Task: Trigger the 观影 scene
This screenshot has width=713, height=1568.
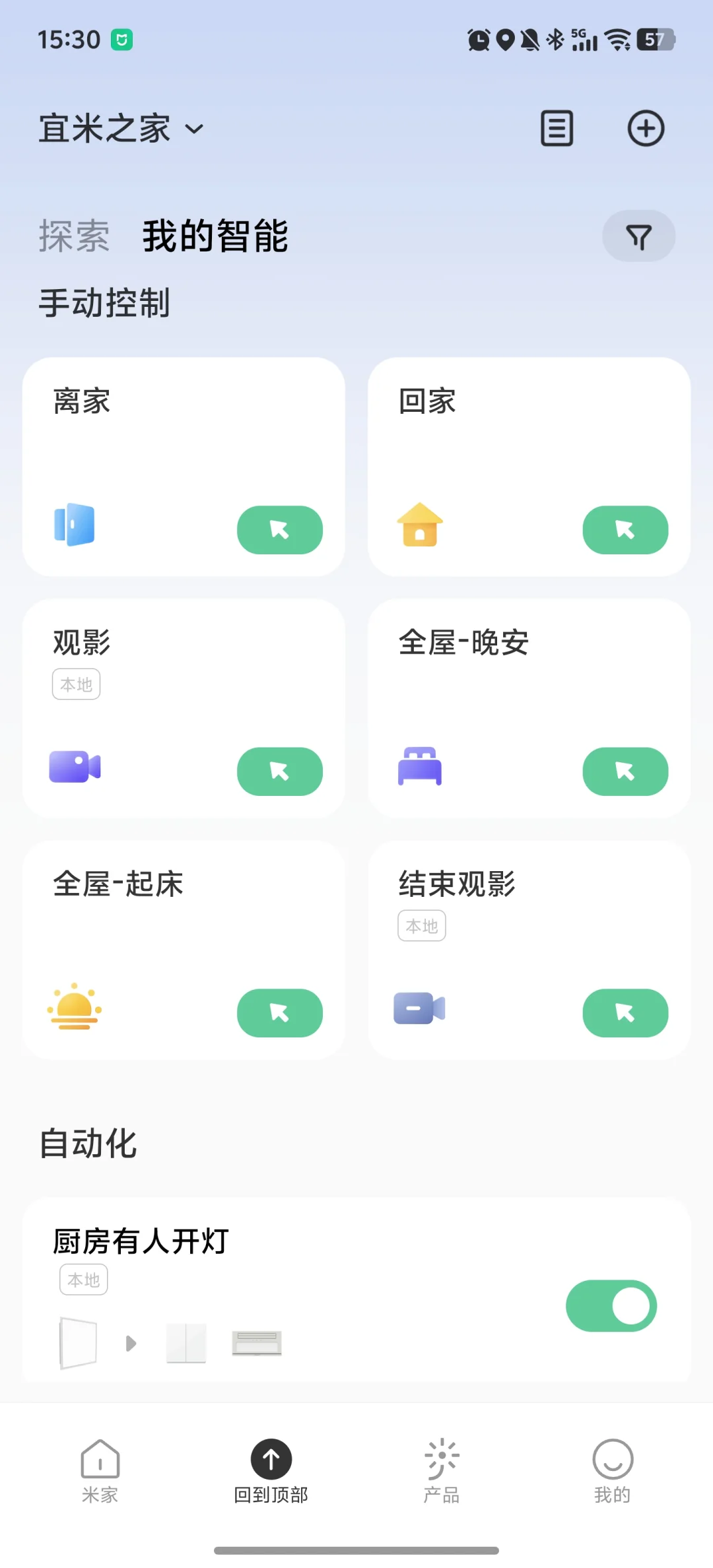Action: [x=279, y=771]
